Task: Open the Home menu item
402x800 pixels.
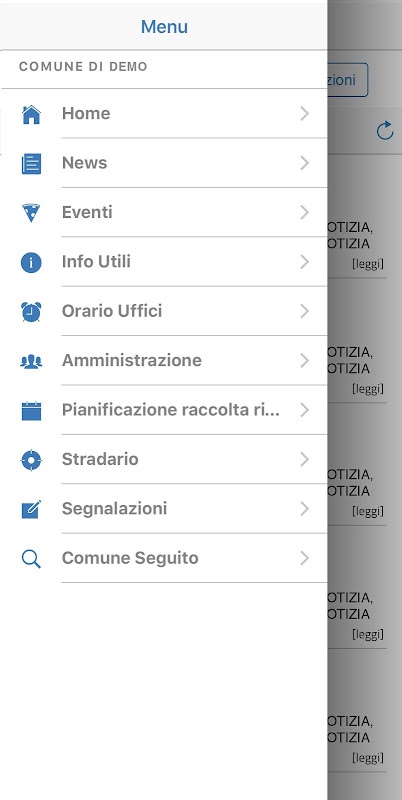Action: click(x=163, y=113)
